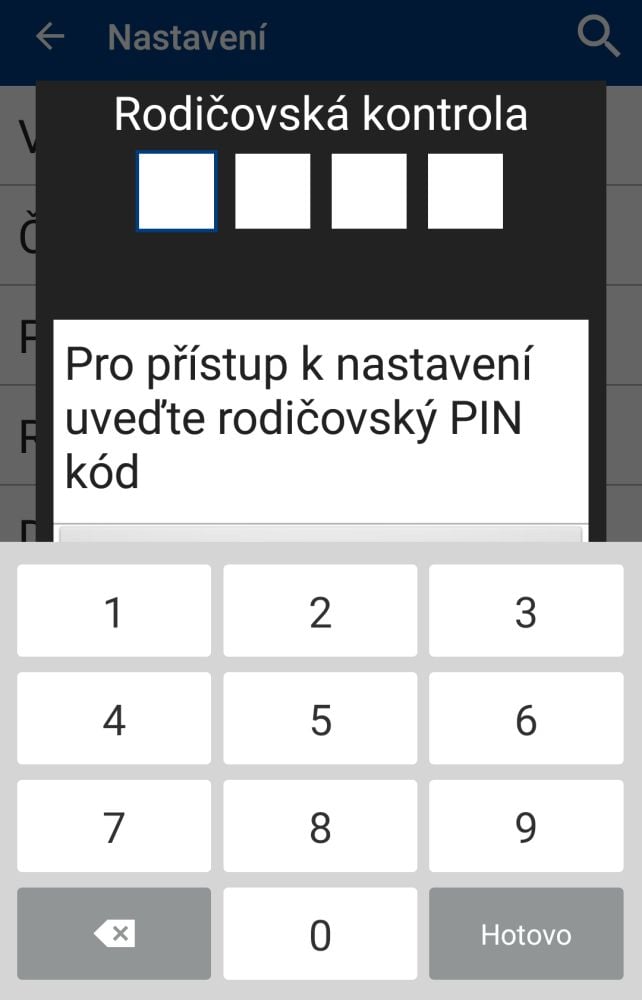Hit the 3 key on keypad
642x1000 pixels.
coord(526,611)
